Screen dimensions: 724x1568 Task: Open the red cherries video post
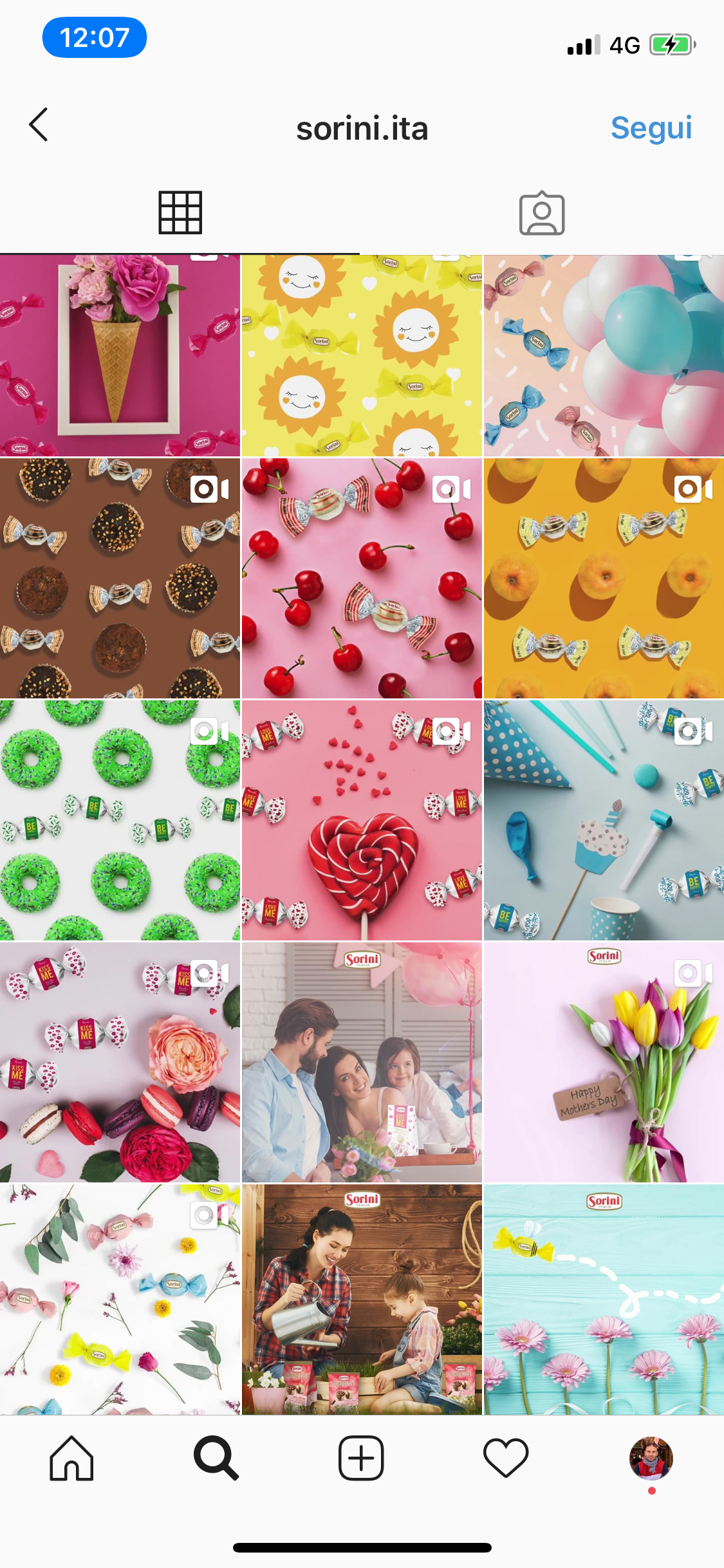[x=362, y=578]
